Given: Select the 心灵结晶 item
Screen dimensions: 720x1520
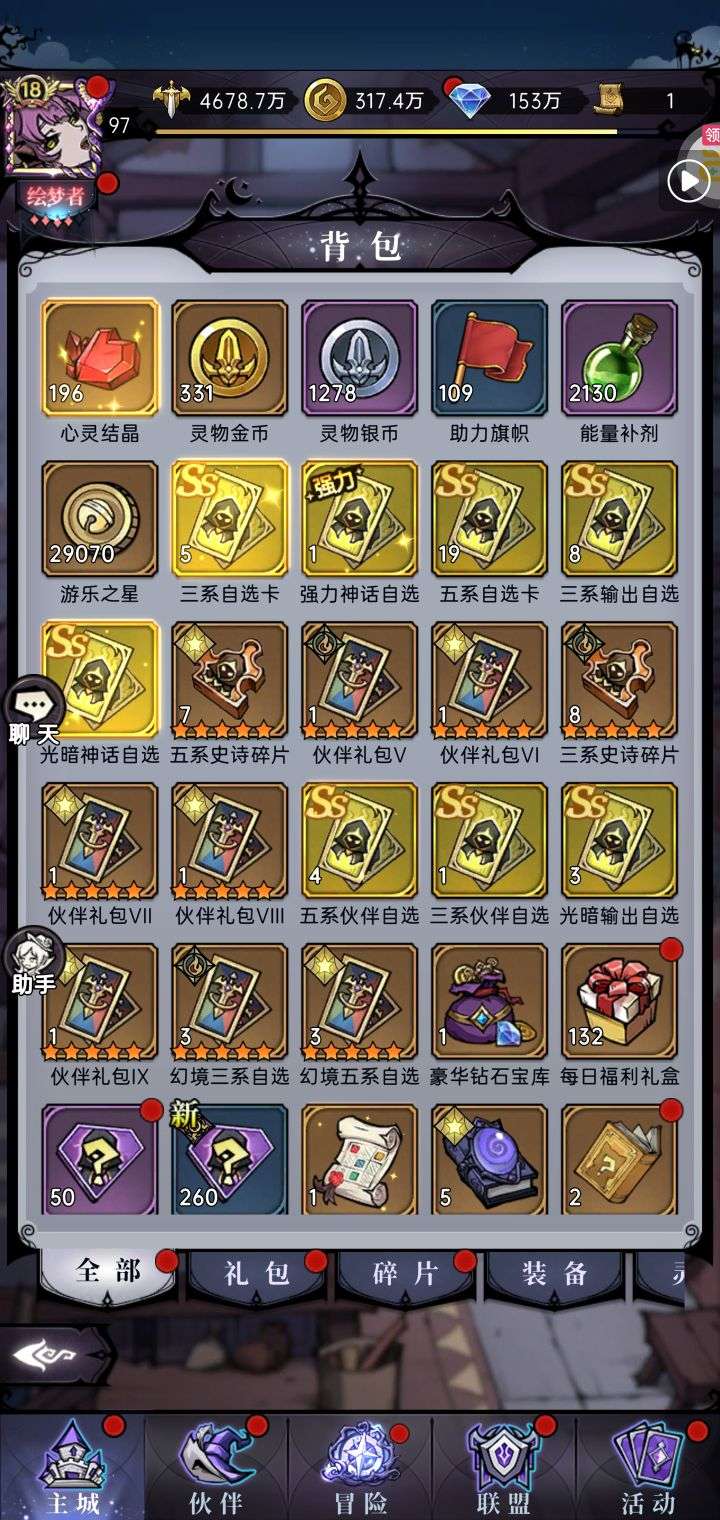Looking at the screenshot, I should click(100, 358).
